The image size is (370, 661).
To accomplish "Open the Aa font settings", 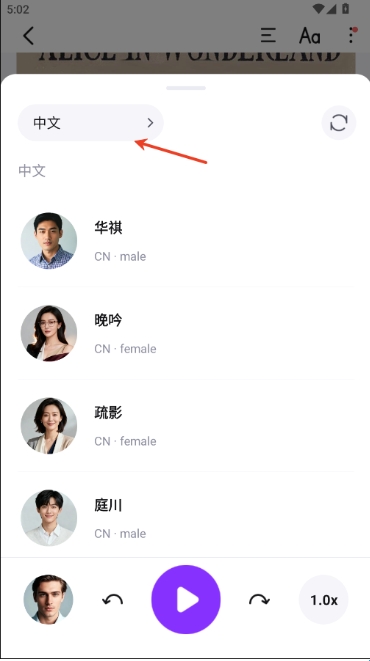I will pos(310,36).
